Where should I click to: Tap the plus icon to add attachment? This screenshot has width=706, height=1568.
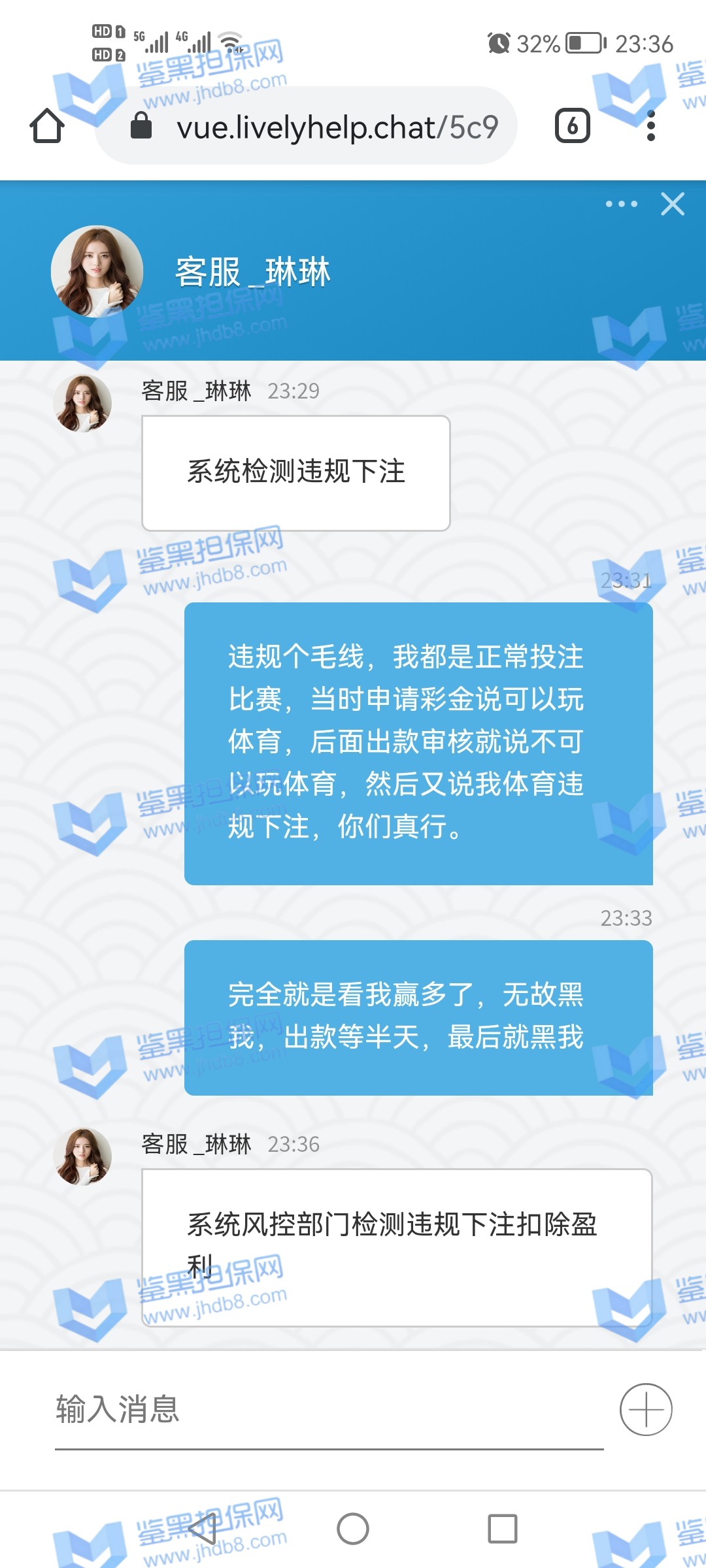[x=646, y=1409]
